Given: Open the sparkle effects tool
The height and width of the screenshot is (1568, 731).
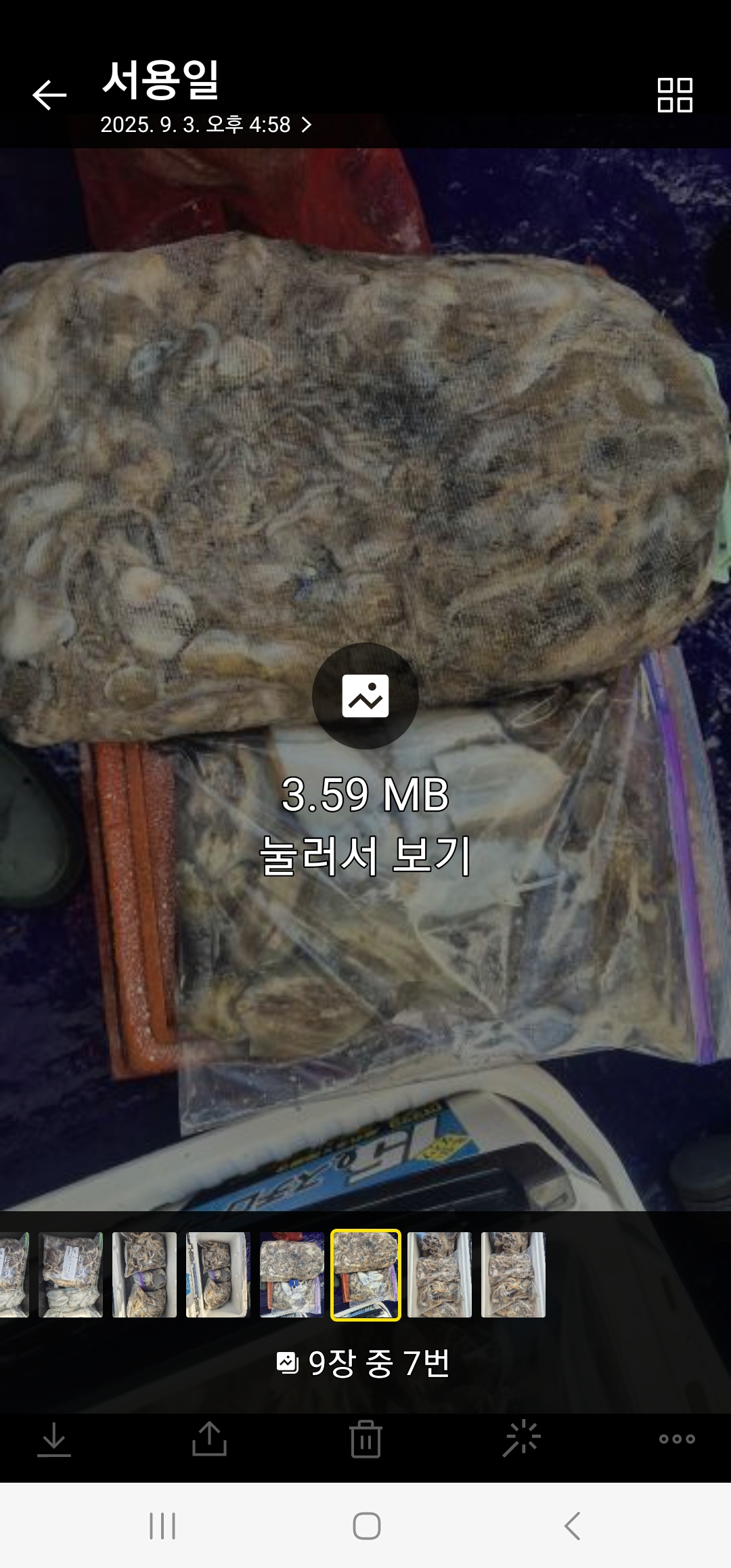Looking at the screenshot, I should (521, 1438).
